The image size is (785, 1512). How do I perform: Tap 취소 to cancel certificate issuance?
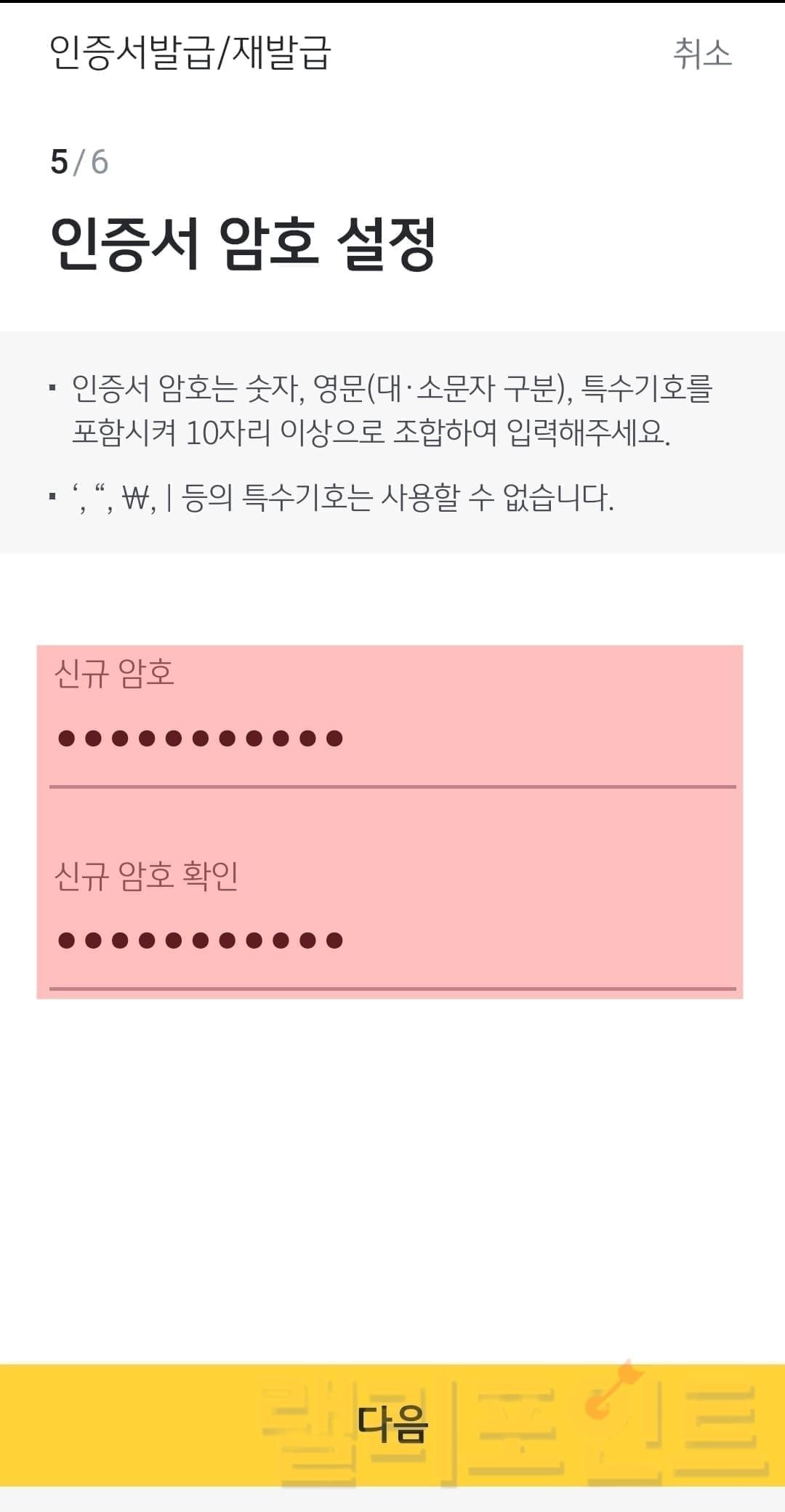[701, 54]
